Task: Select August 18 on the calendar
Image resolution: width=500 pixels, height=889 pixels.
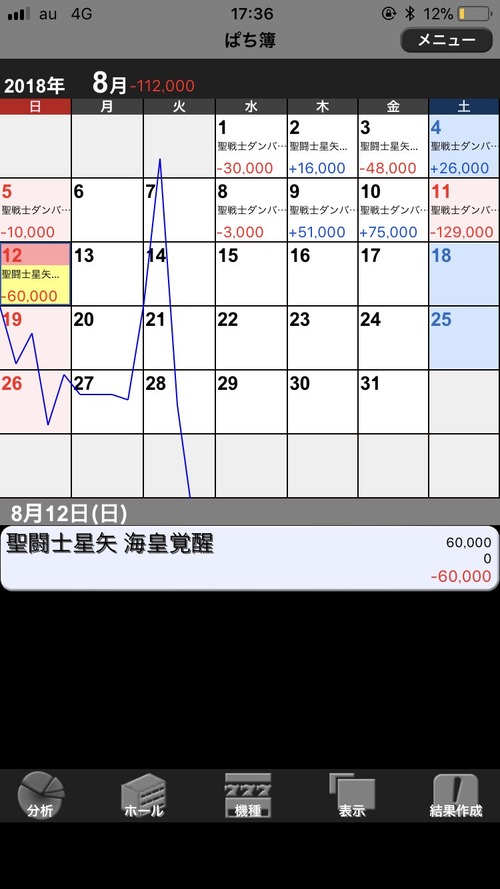Action: (464, 274)
